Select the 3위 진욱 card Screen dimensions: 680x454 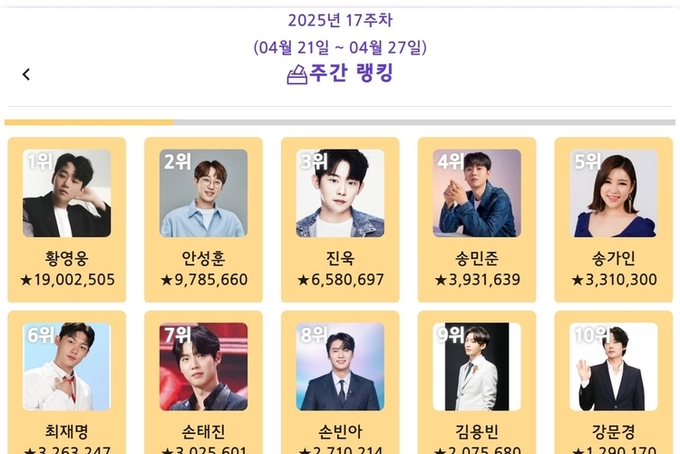point(340,218)
